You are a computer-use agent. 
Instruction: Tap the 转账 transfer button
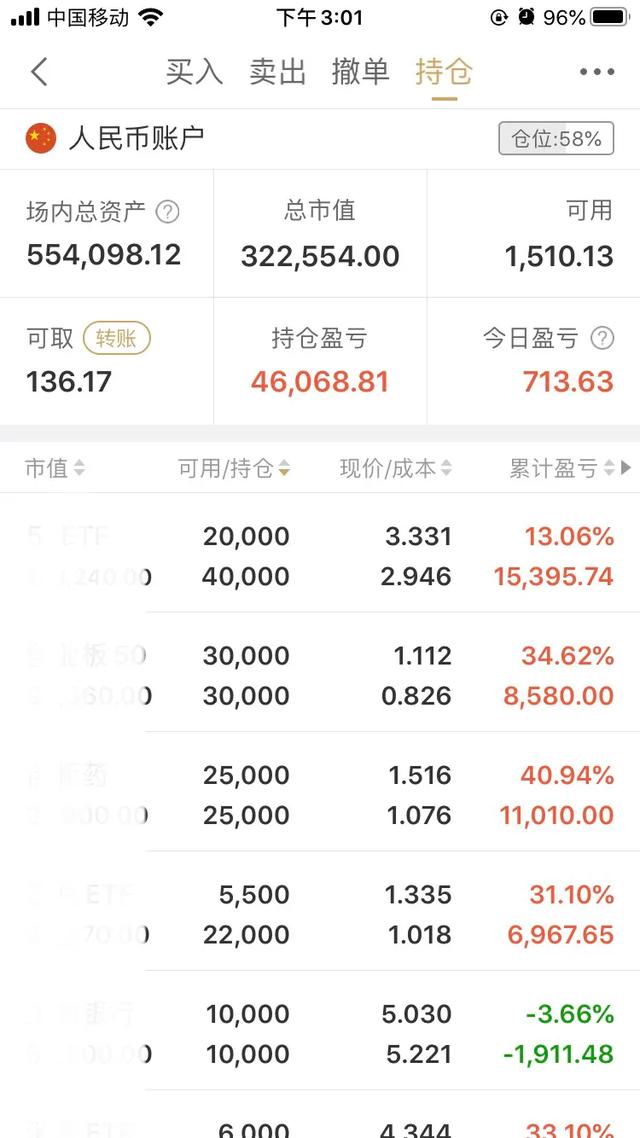[116, 339]
